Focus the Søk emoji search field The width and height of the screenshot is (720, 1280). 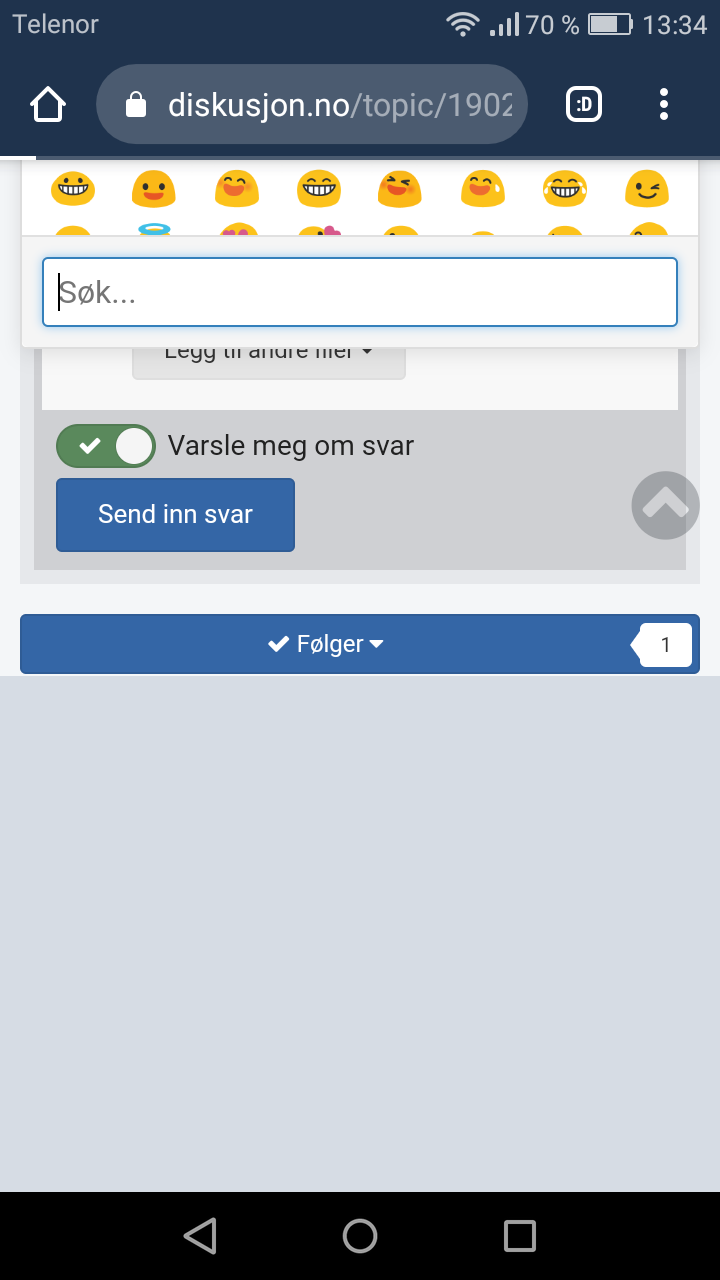click(x=360, y=292)
